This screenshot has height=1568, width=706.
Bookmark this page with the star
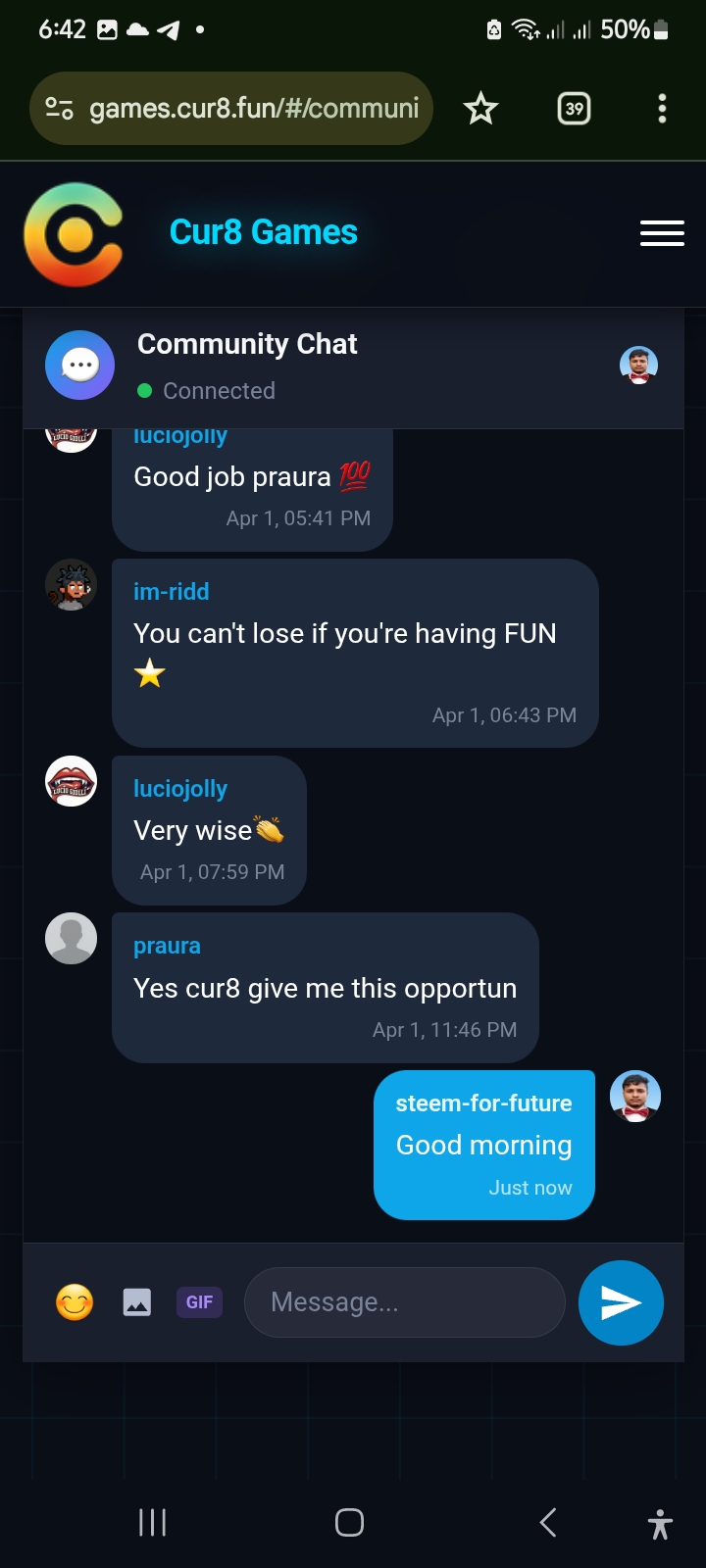[x=480, y=108]
